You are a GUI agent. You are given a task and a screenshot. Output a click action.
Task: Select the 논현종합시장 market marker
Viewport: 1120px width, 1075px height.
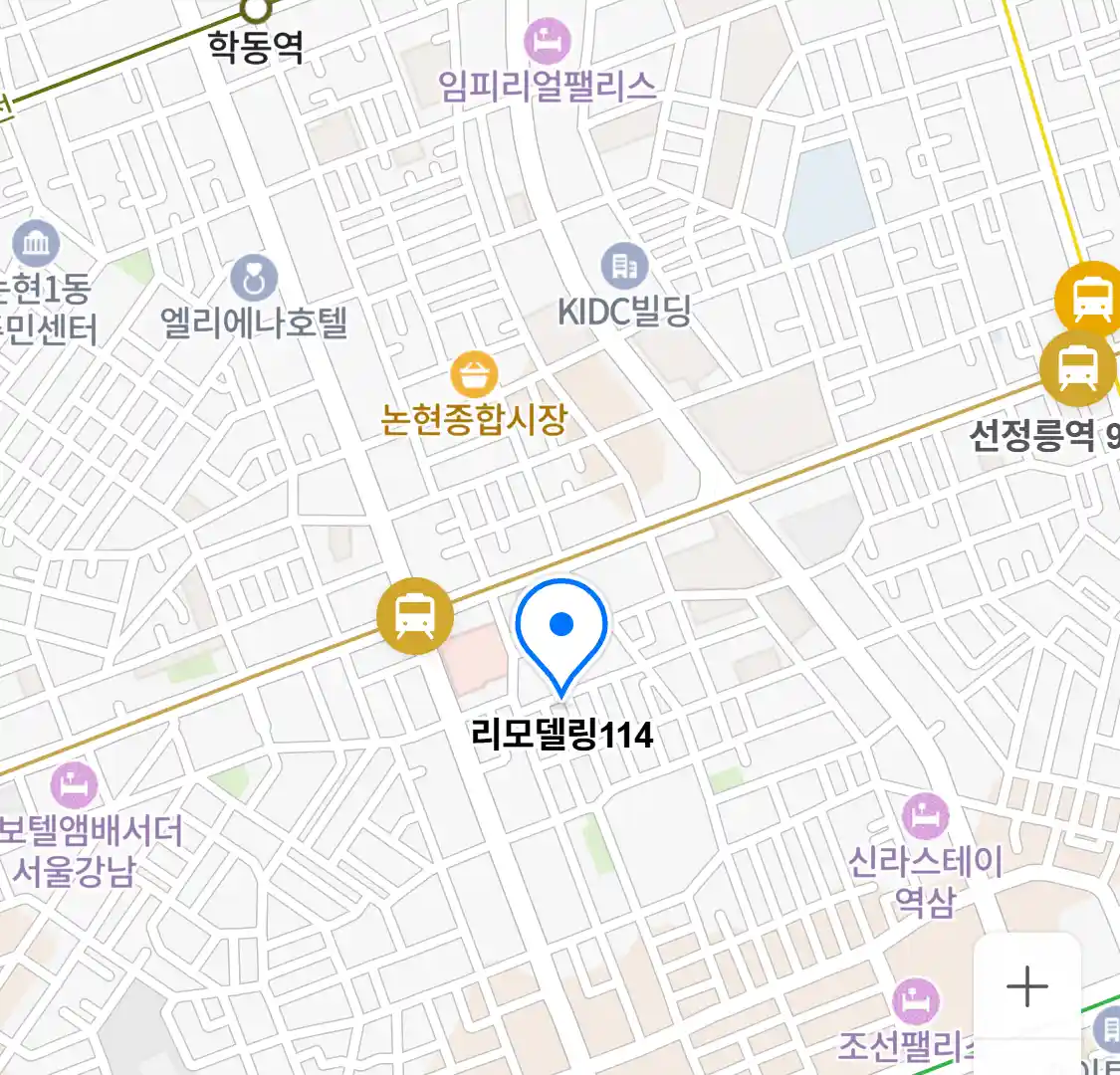475,376
